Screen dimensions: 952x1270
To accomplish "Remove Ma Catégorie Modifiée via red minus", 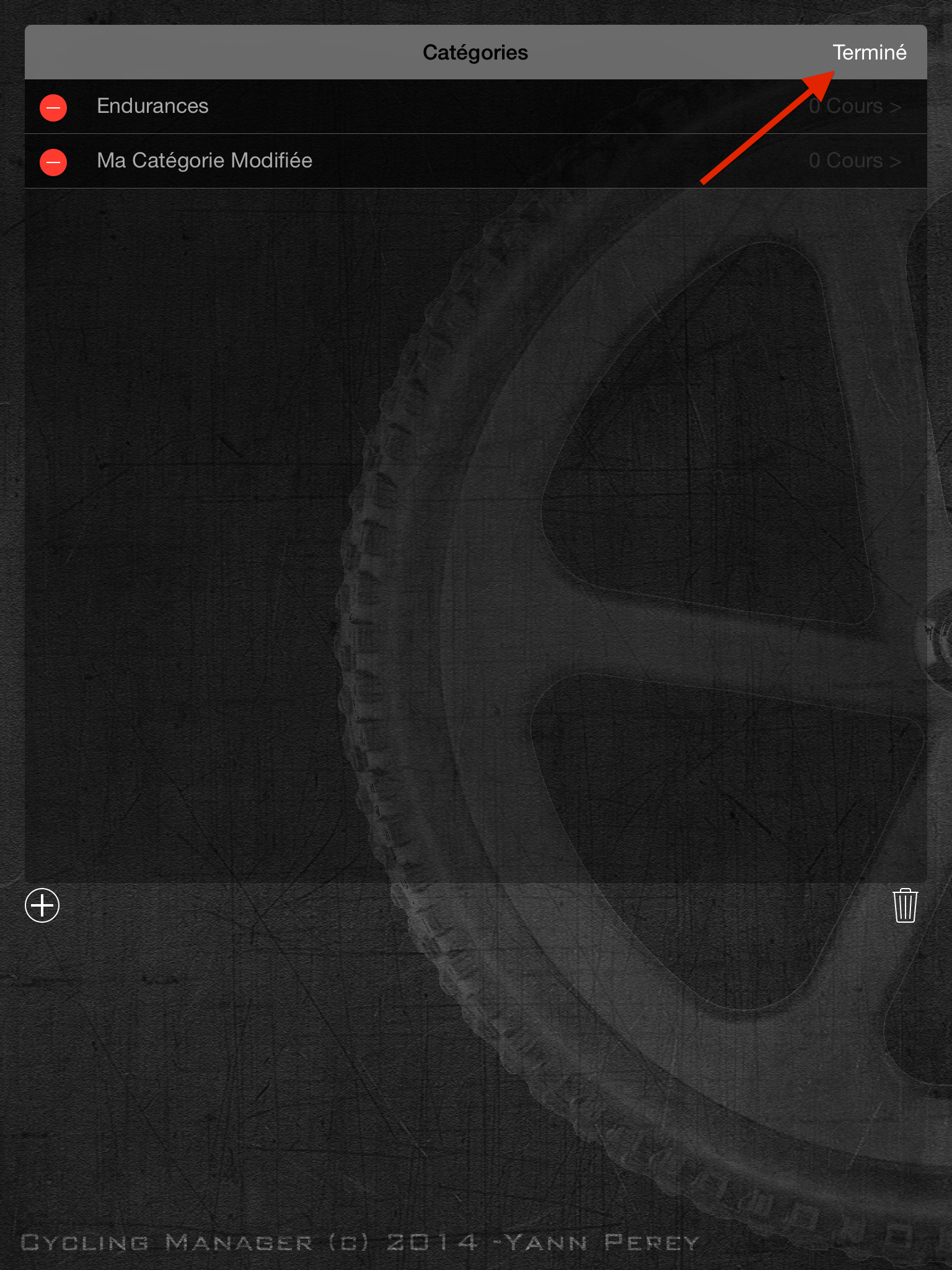I will pos(53,162).
